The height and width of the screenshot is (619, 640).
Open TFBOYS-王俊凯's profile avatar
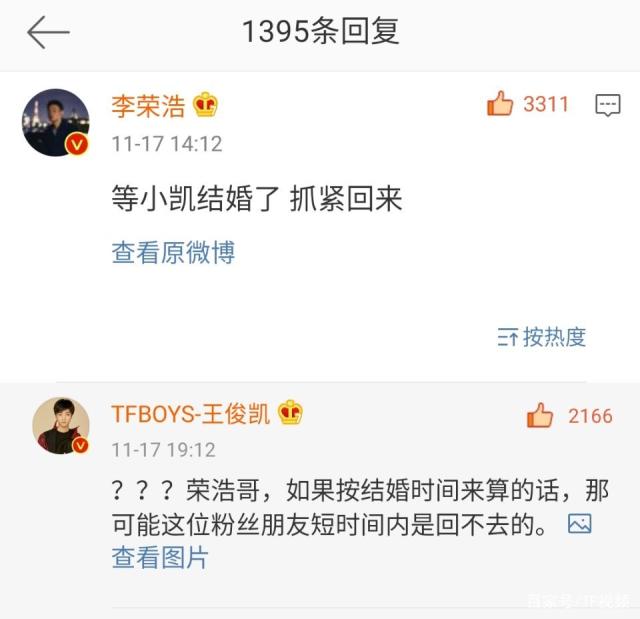(61, 424)
